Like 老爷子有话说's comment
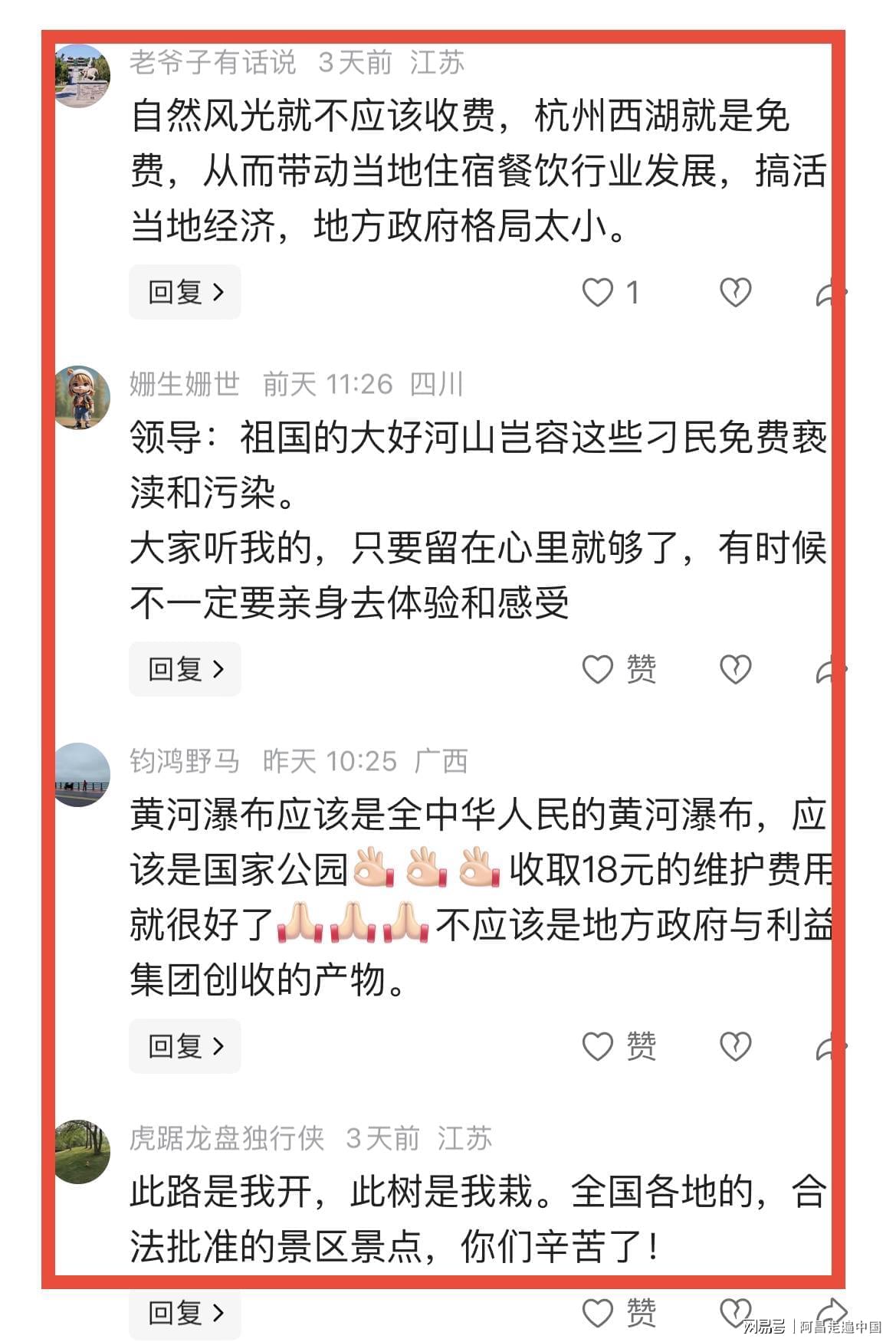The width and height of the screenshot is (896, 1342). [x=598, y=292]
